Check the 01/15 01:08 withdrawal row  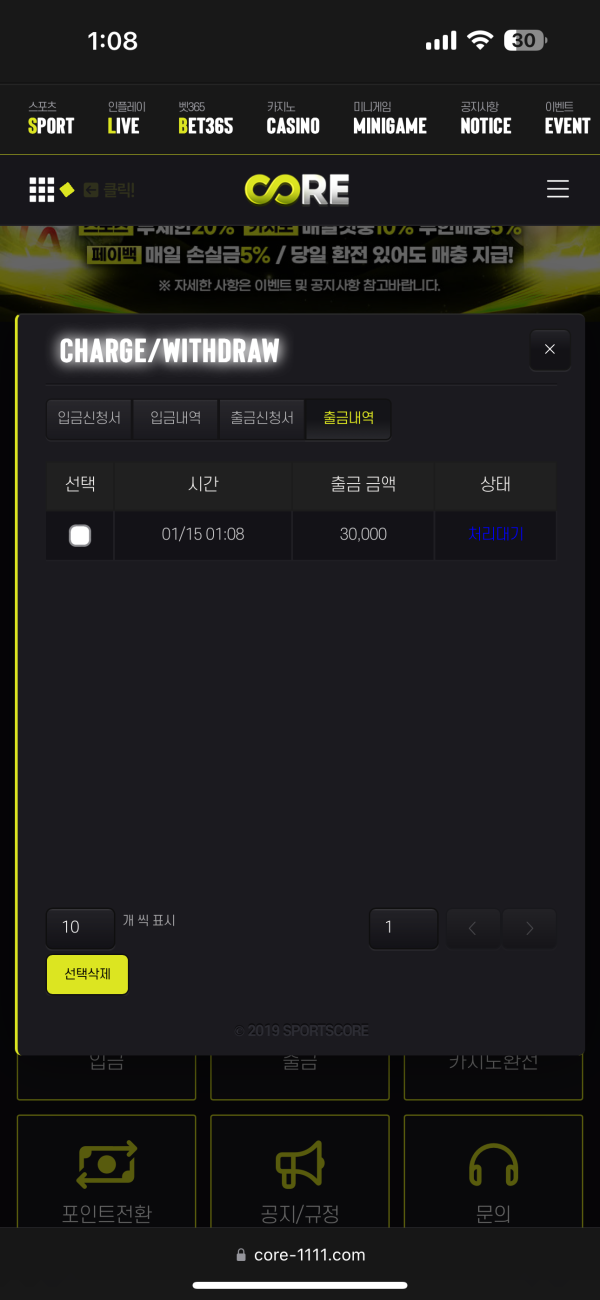pos(80,535)
